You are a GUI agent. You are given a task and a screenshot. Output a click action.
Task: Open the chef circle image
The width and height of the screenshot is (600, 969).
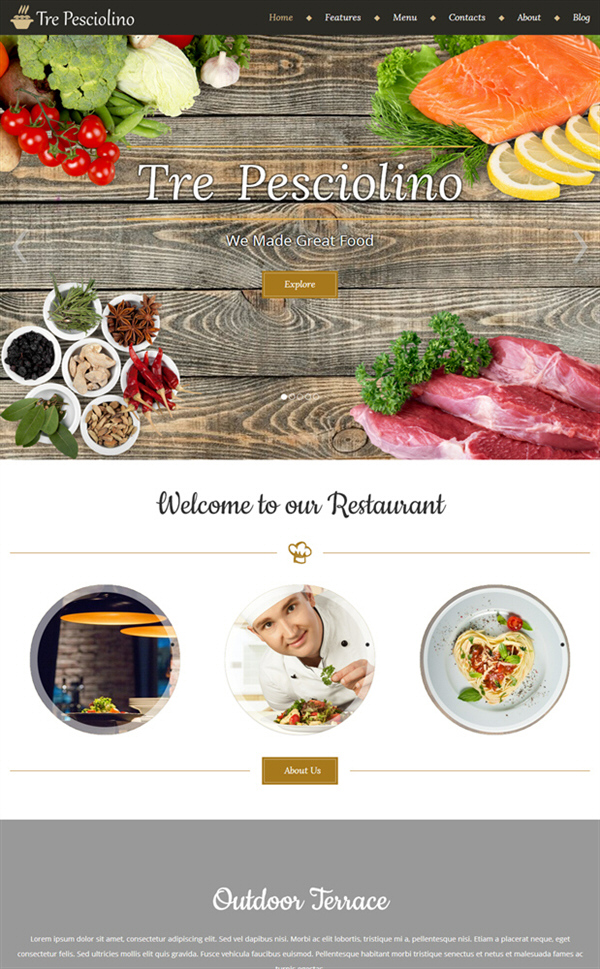(x=300, y=659)
